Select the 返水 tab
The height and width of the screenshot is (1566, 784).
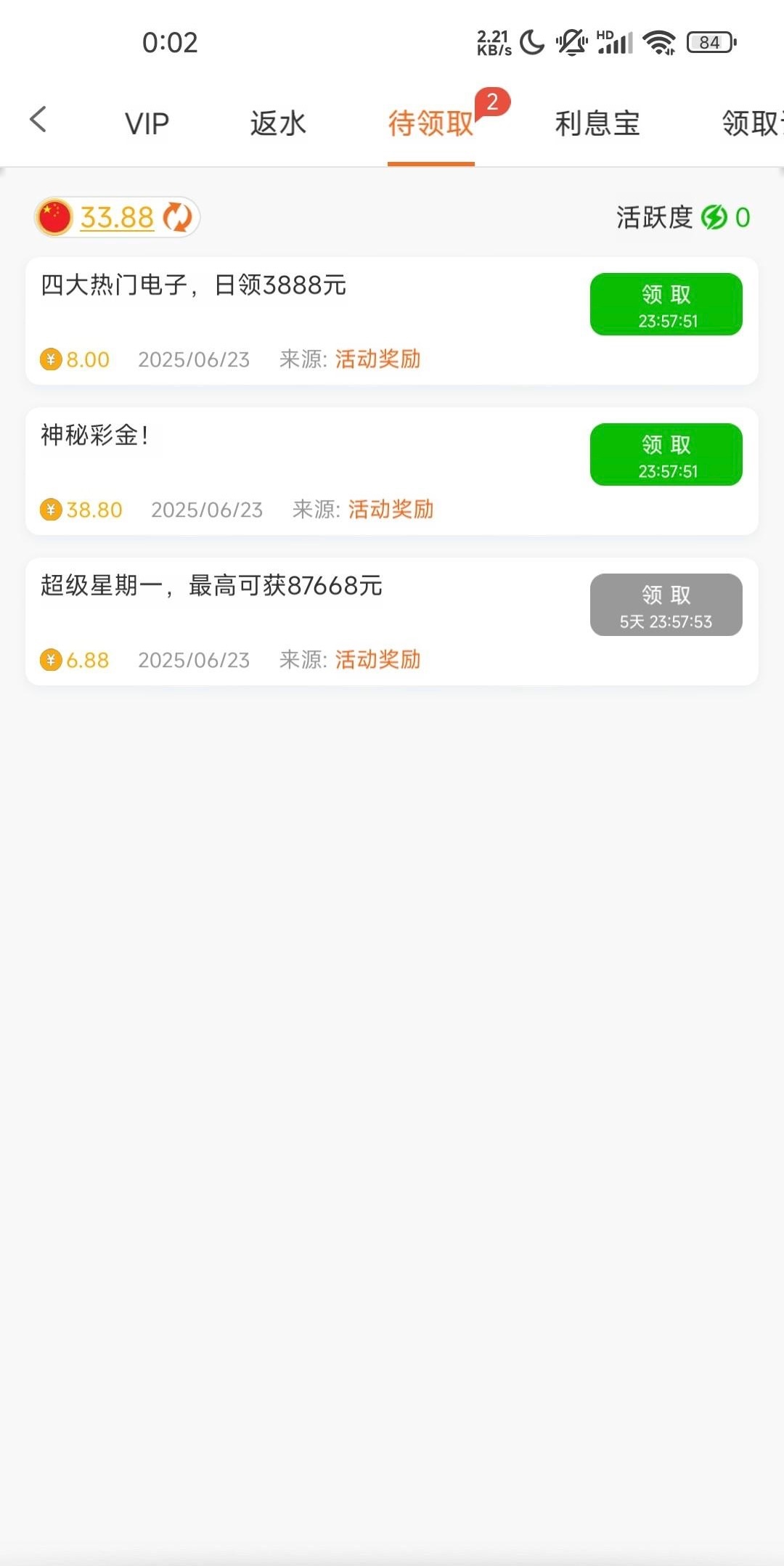[x=277, y=123]
